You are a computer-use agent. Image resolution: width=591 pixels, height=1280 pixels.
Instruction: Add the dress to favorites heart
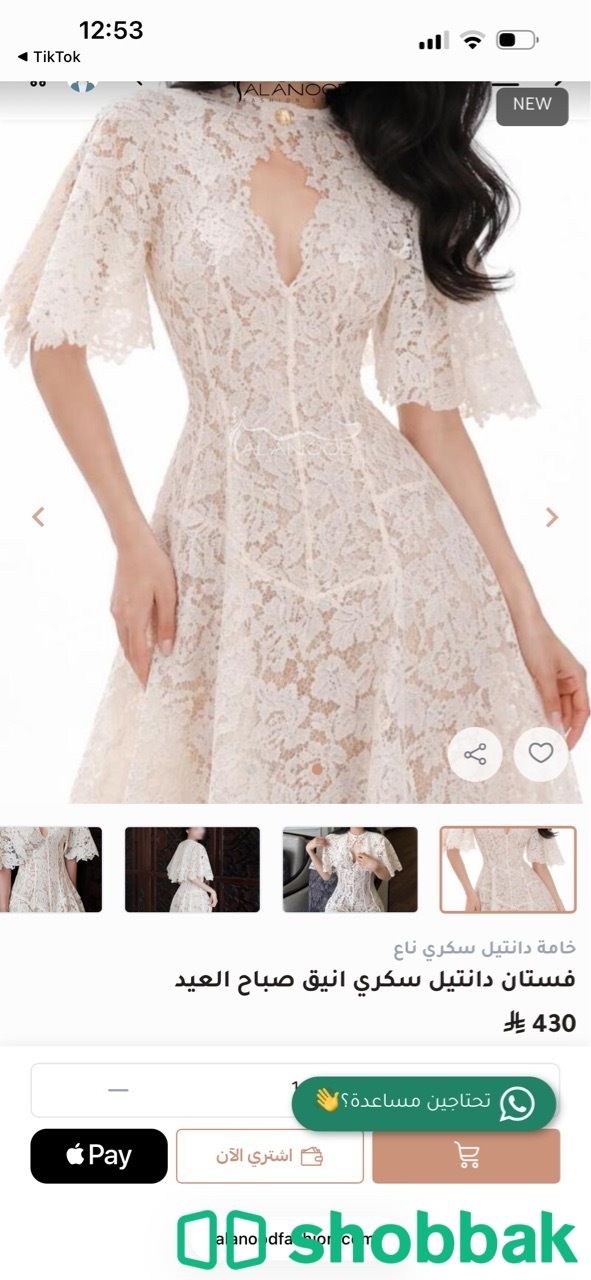[x=541, y=754]
